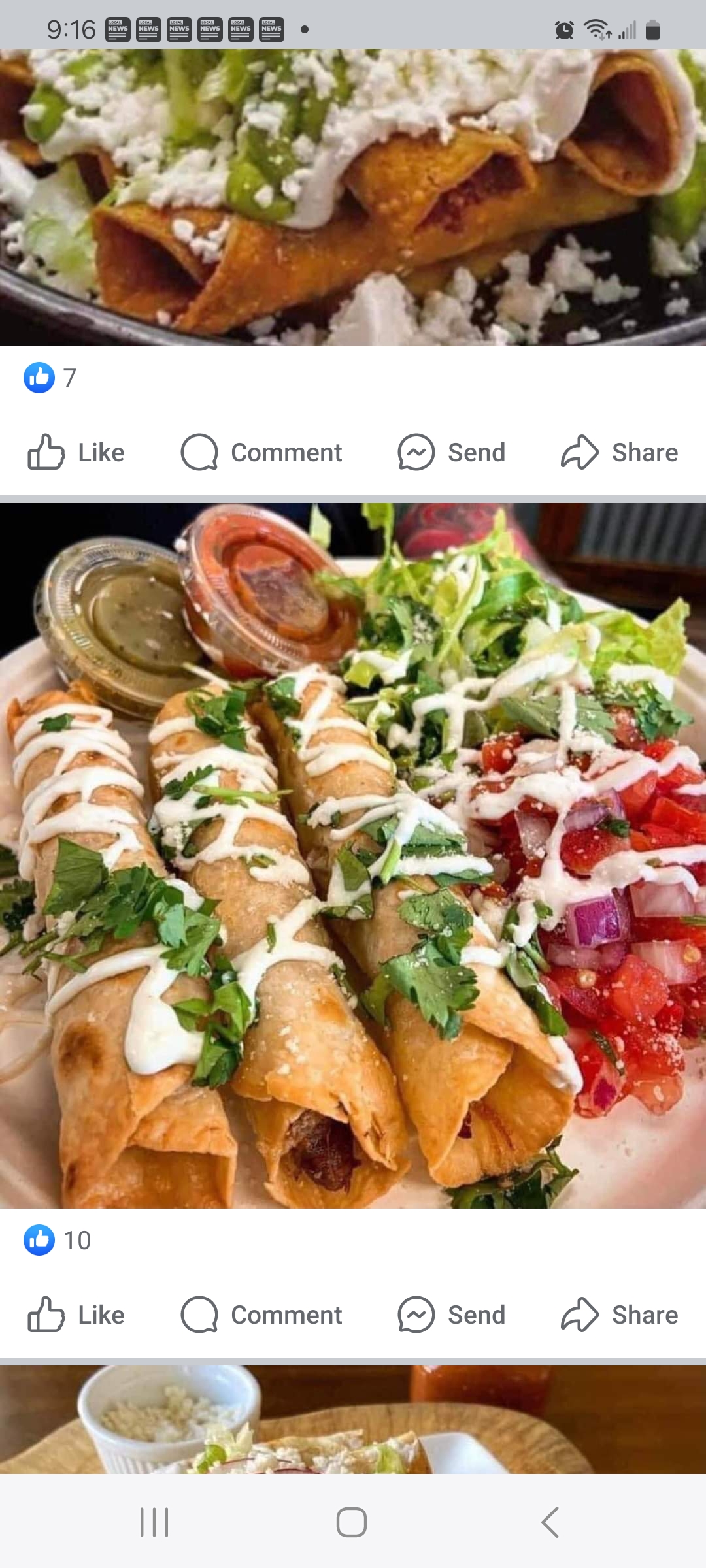View who reacted on the 10-likes post
Image resolution: width=706 pixels, height=1568 pixels.
click(58, 1240)
